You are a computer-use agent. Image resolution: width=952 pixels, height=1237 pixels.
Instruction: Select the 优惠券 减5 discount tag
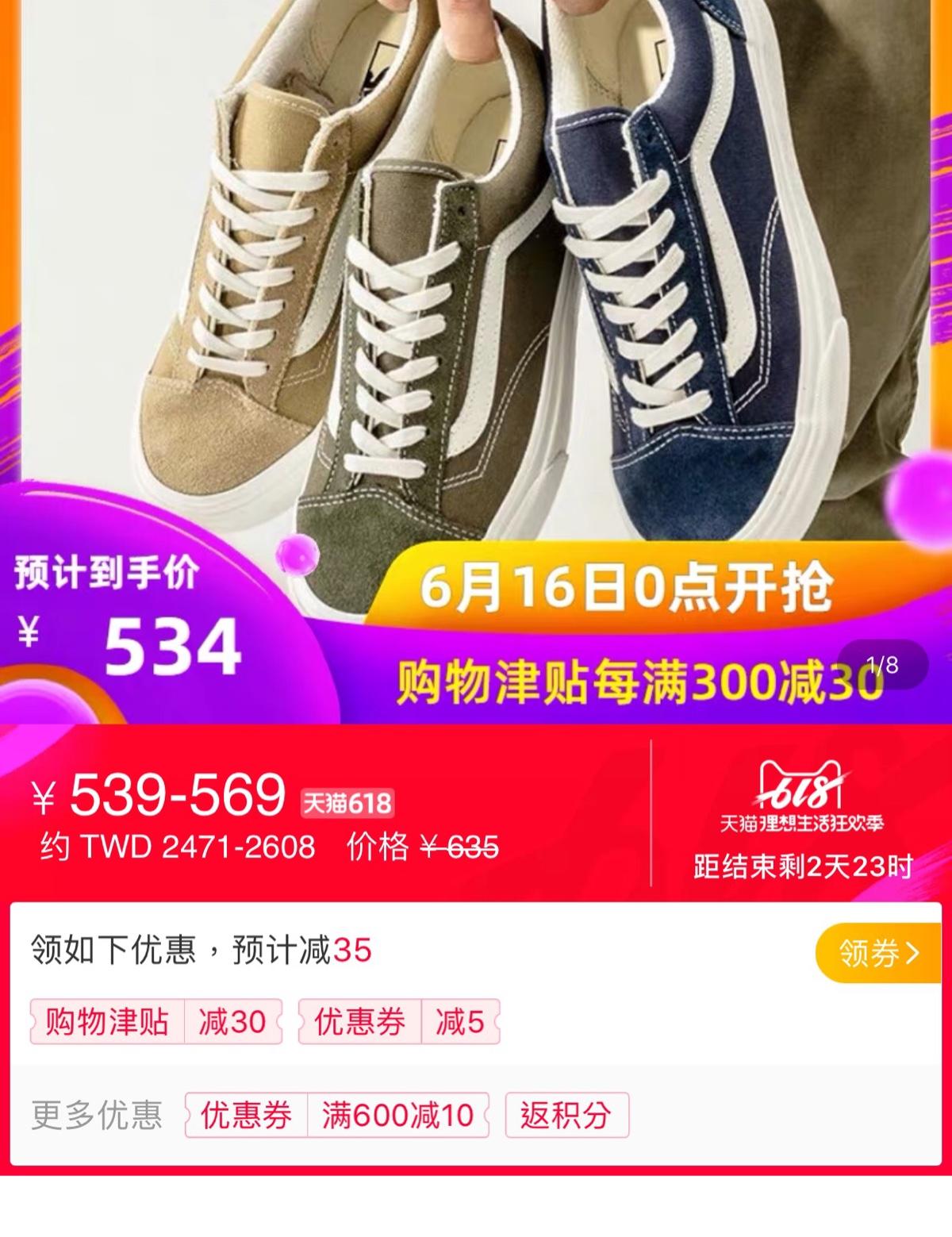tap(399, 1021)
